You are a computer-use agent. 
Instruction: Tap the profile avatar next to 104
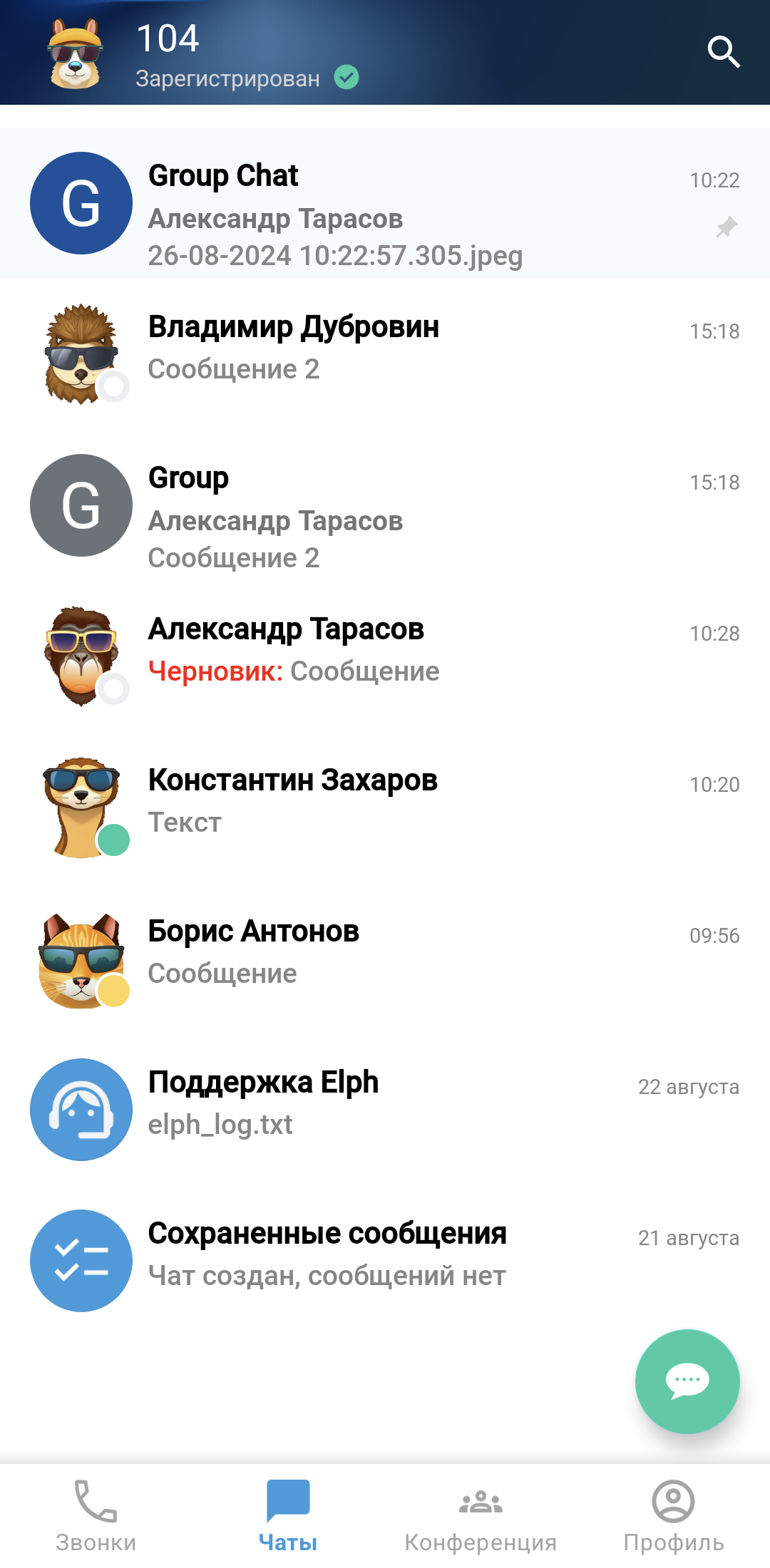[75, 54]
